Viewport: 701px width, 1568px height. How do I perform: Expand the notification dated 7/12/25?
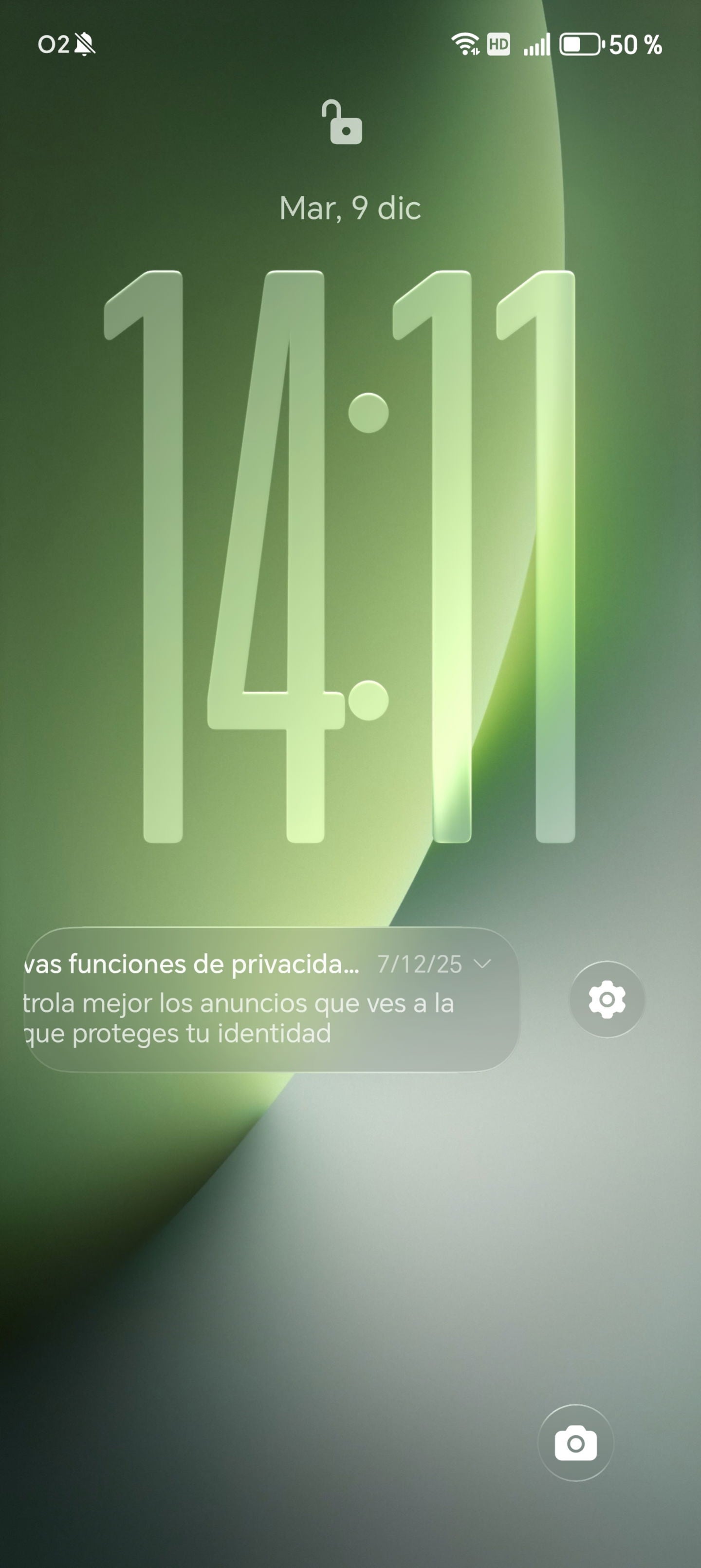(x=482, y=963)
